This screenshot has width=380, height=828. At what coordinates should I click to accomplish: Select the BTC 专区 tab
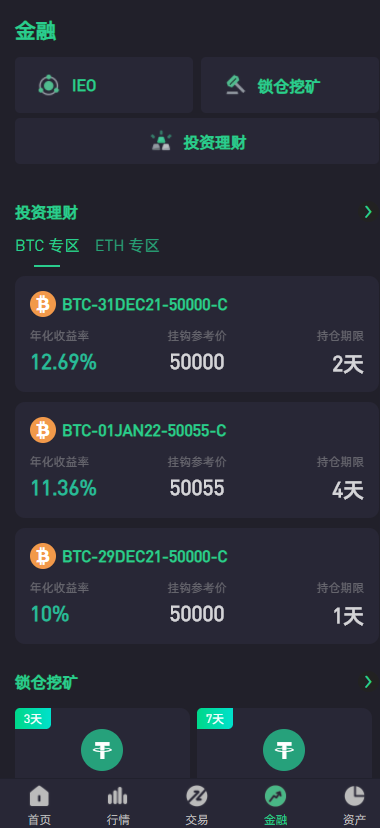[48, 246]
